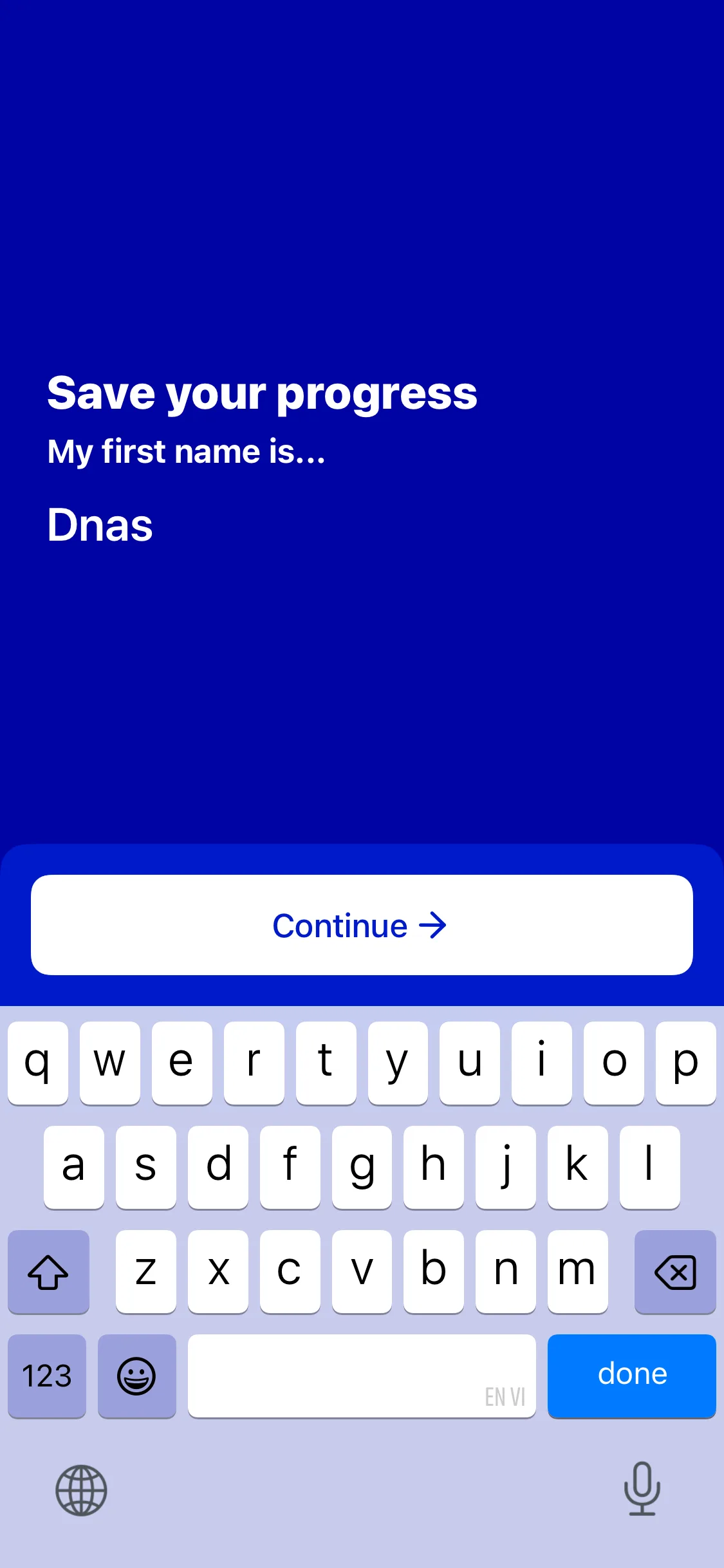Enable shift for uppercase letters
Image resolution: width=724 pixels, height=1568 pixels.
[x=48, y=1272]
